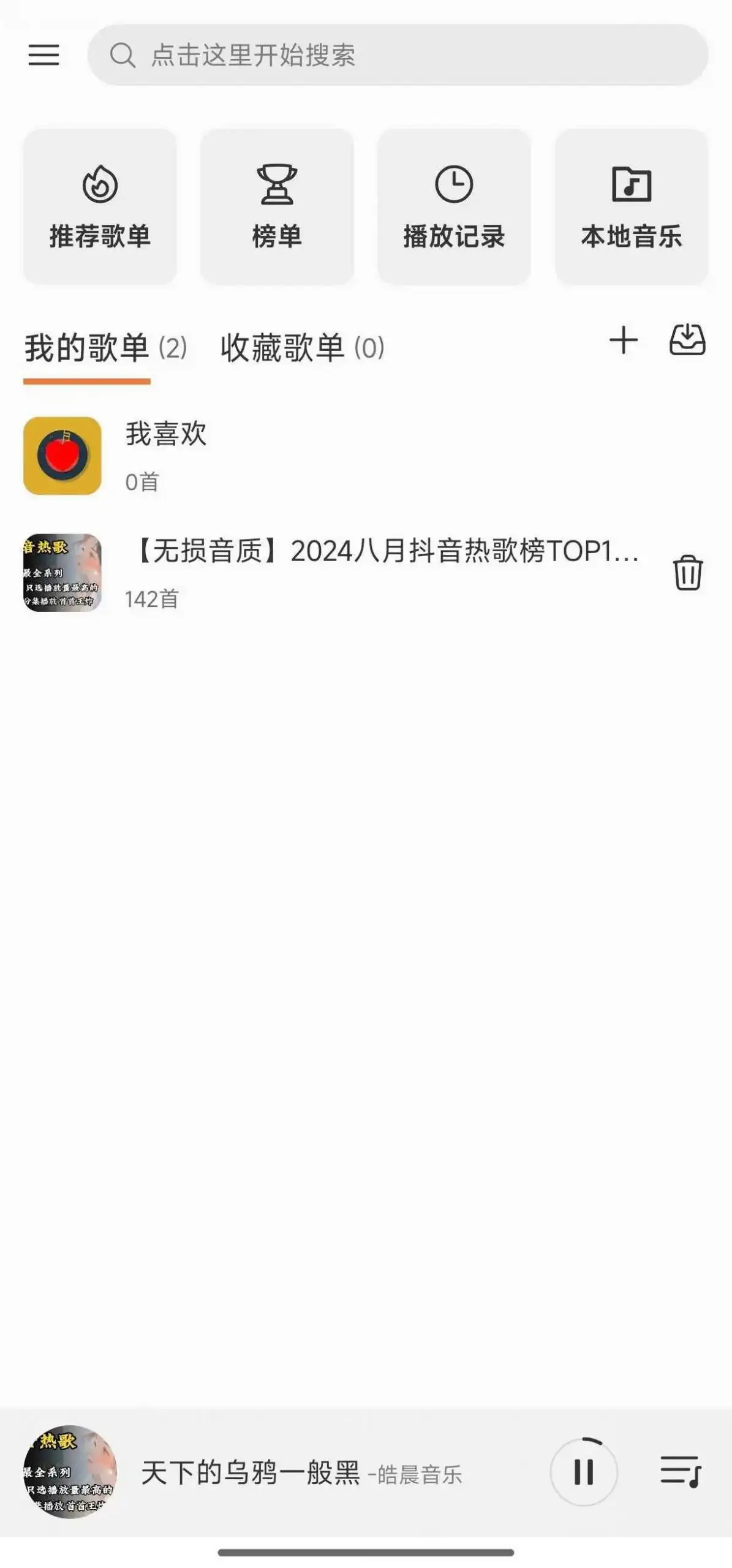
Task: Tap the 抖音热歌 playlist cover thumbnail
Action: pos(61,570)
